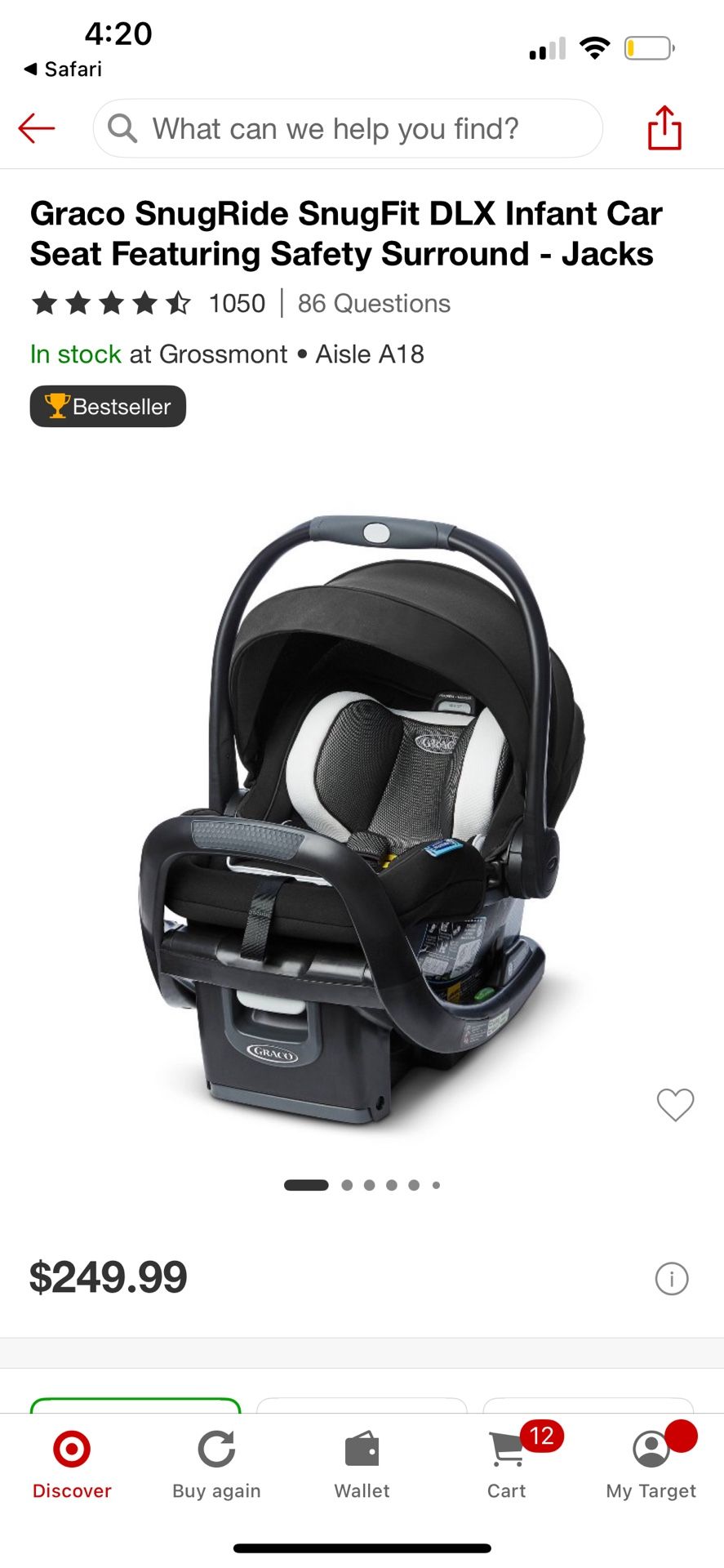Share this product listing
Viewport: 724px width, 1568px height.
click(x=664, y=127)
